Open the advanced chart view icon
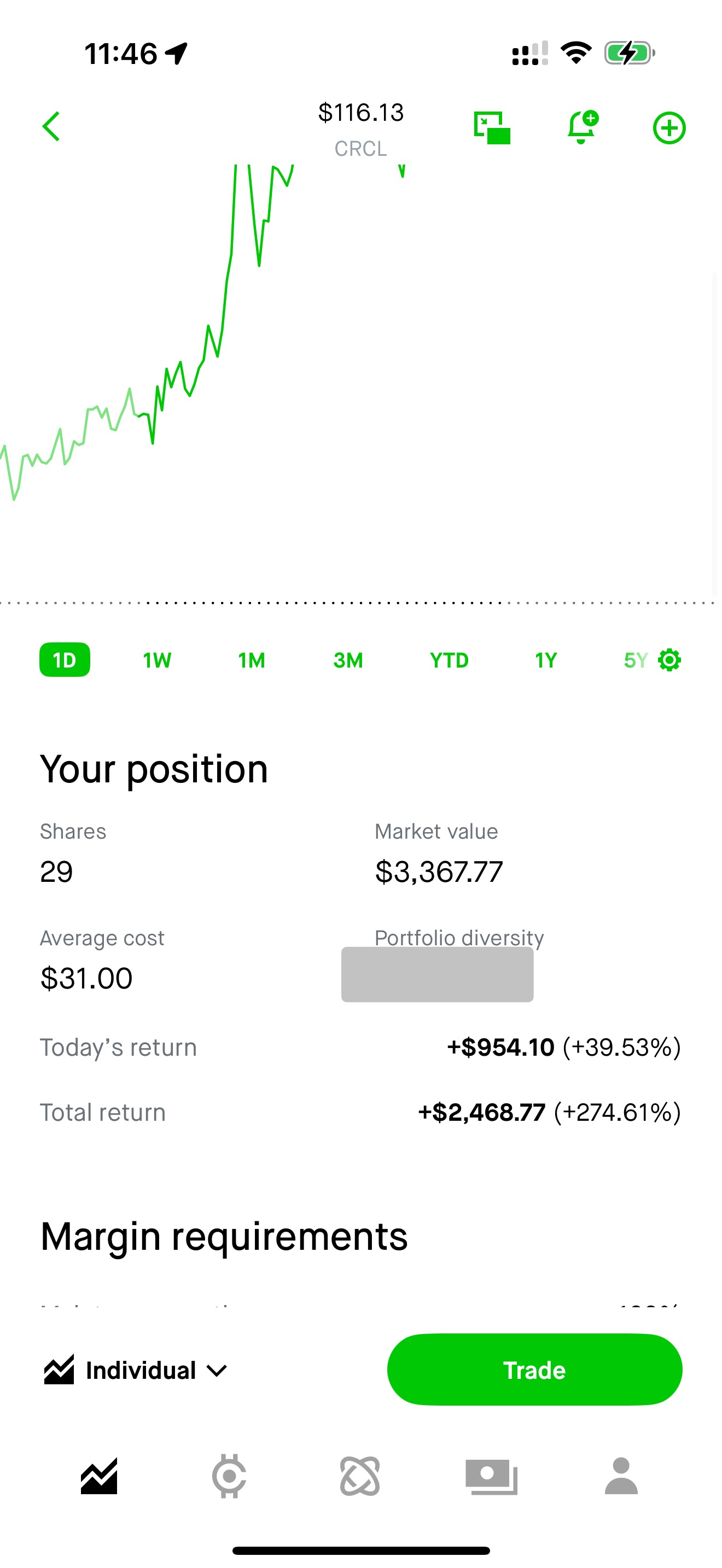 (492, 128)
